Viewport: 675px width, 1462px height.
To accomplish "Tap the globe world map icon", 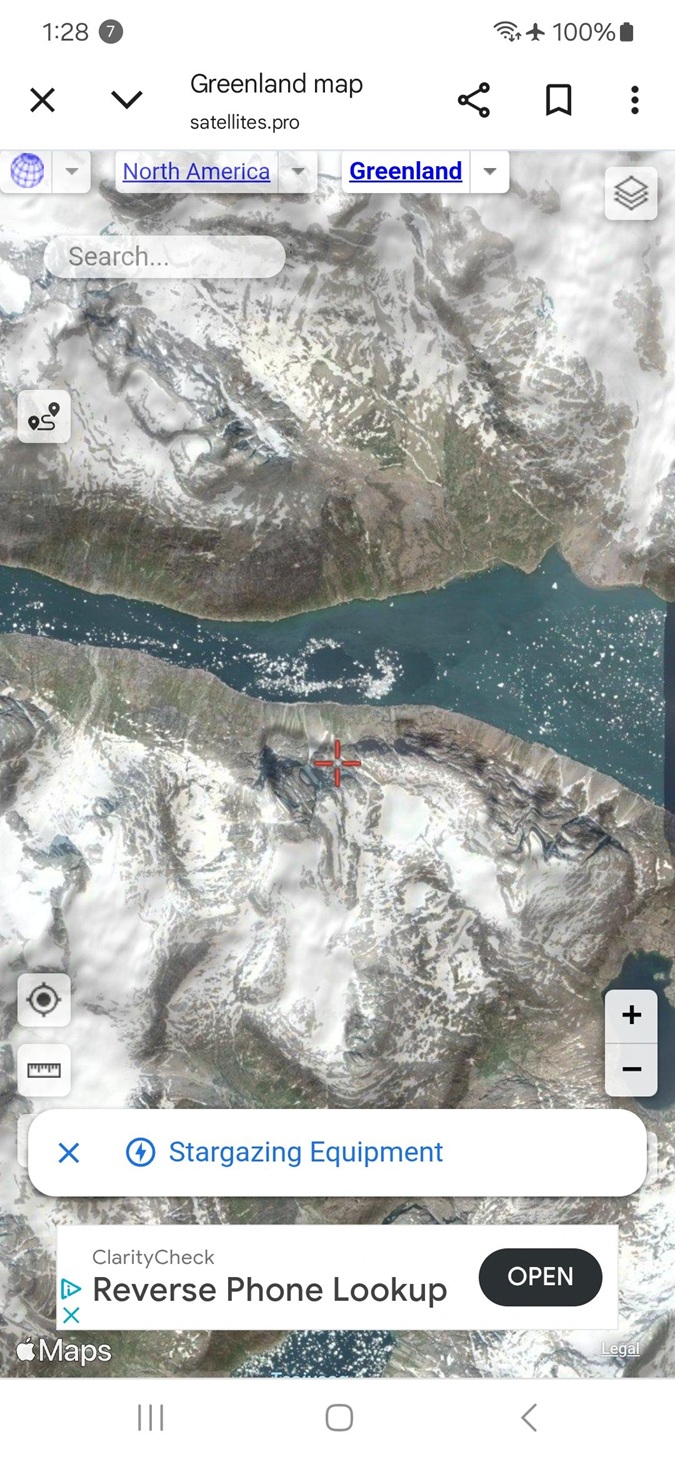I will (x=28, y=171).
